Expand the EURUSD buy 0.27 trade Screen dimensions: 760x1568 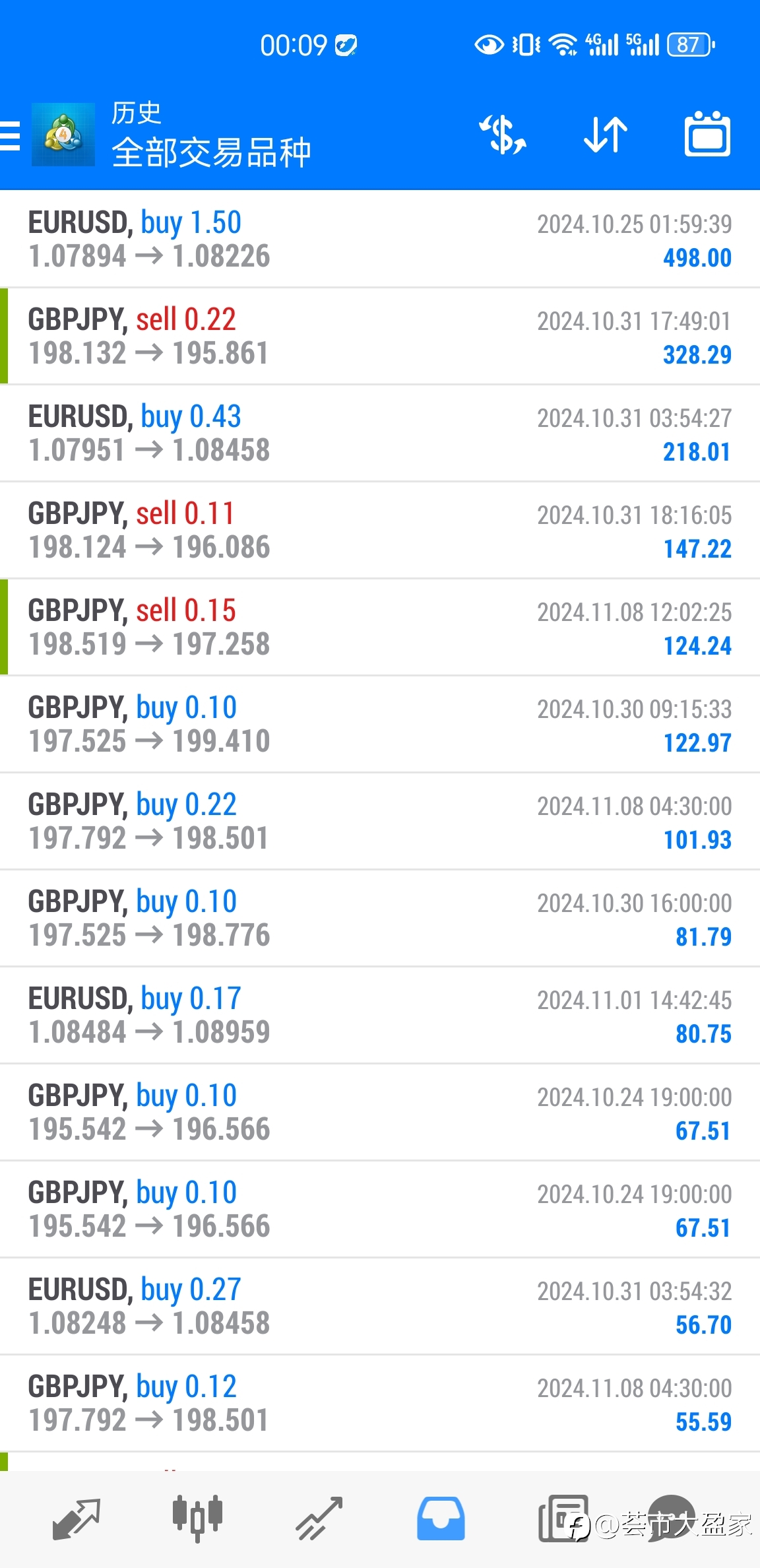[x=380, y=1306]
